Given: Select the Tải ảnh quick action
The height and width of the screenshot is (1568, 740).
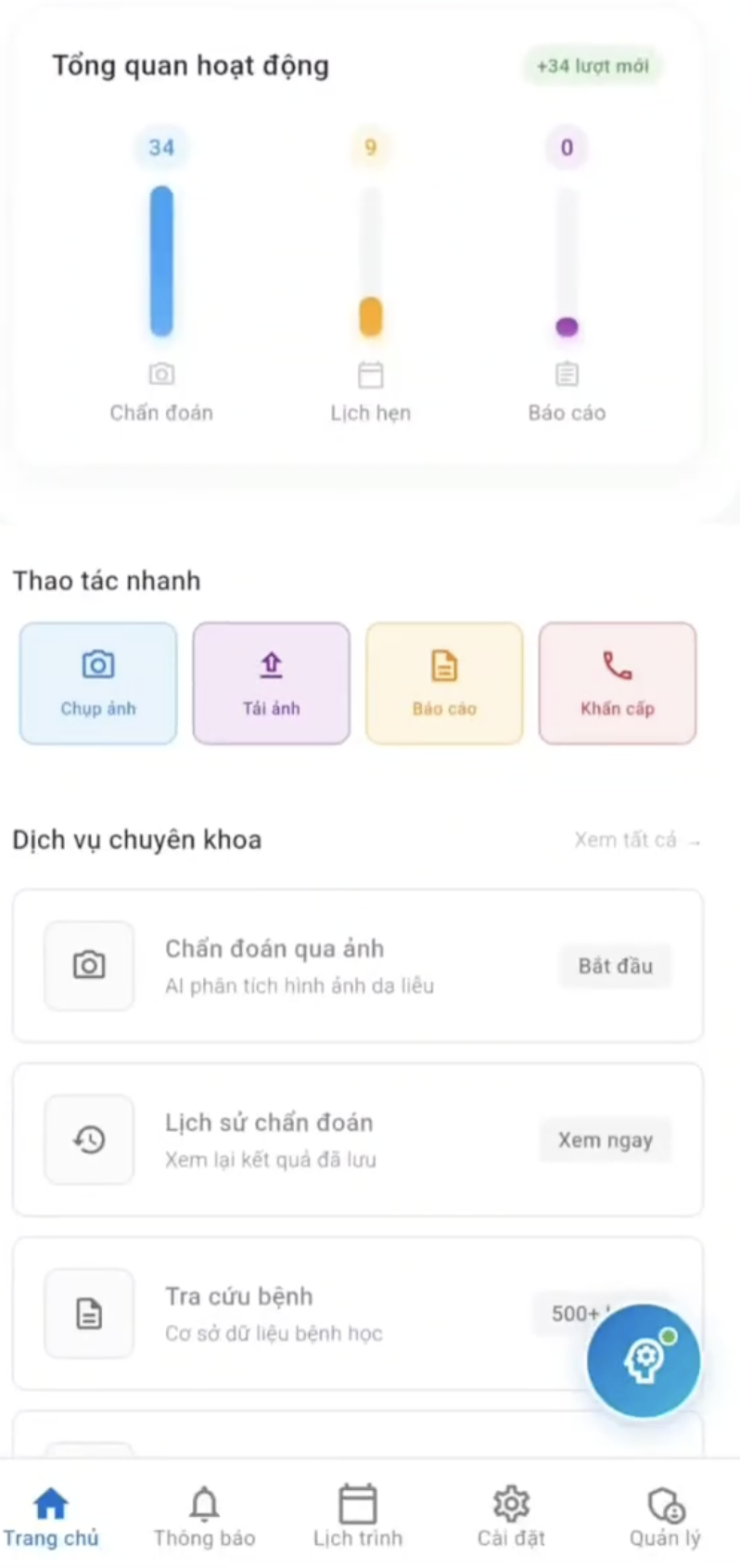Looking at the screenshot, I should click(x=271, y=683).
